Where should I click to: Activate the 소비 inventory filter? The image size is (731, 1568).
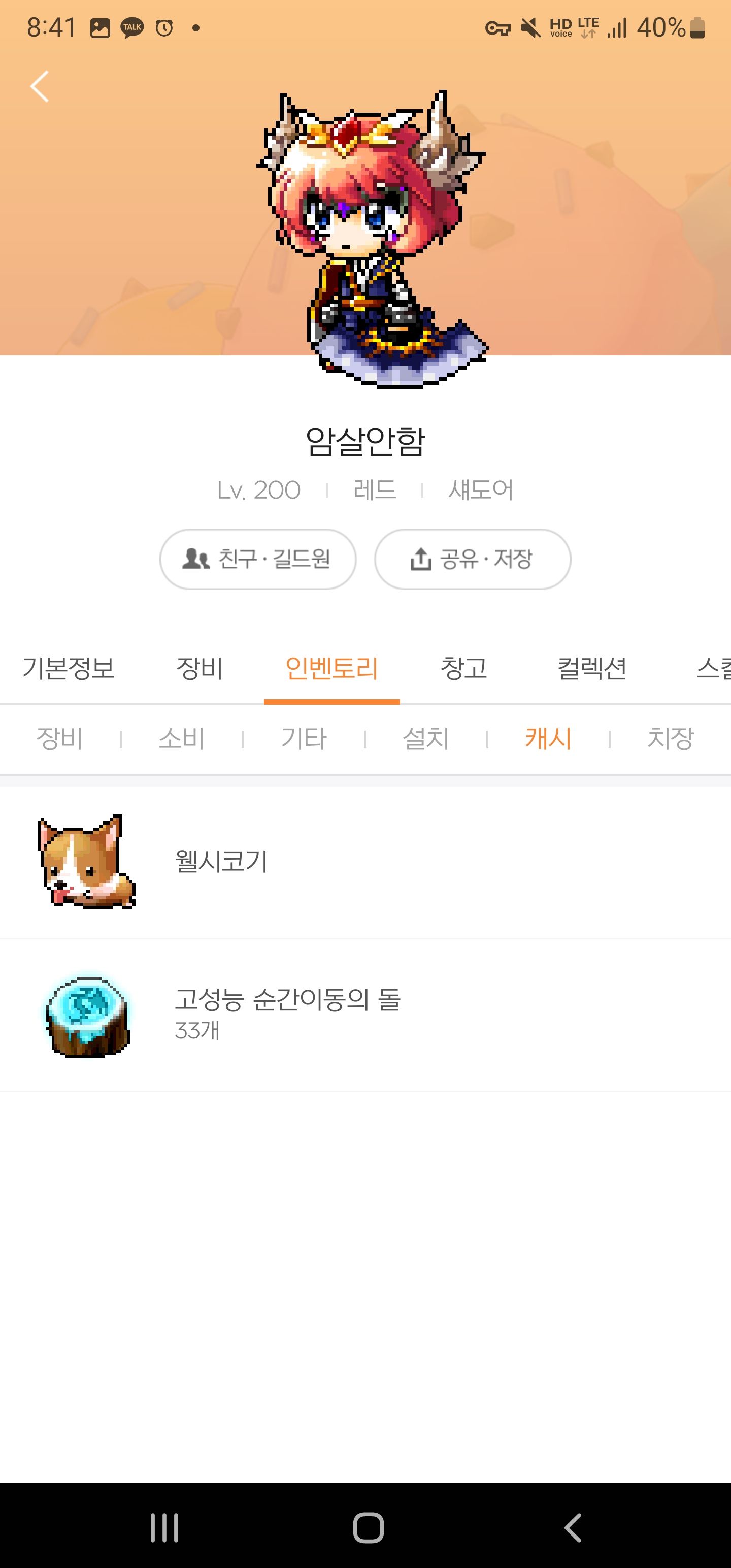coord(182,738)
